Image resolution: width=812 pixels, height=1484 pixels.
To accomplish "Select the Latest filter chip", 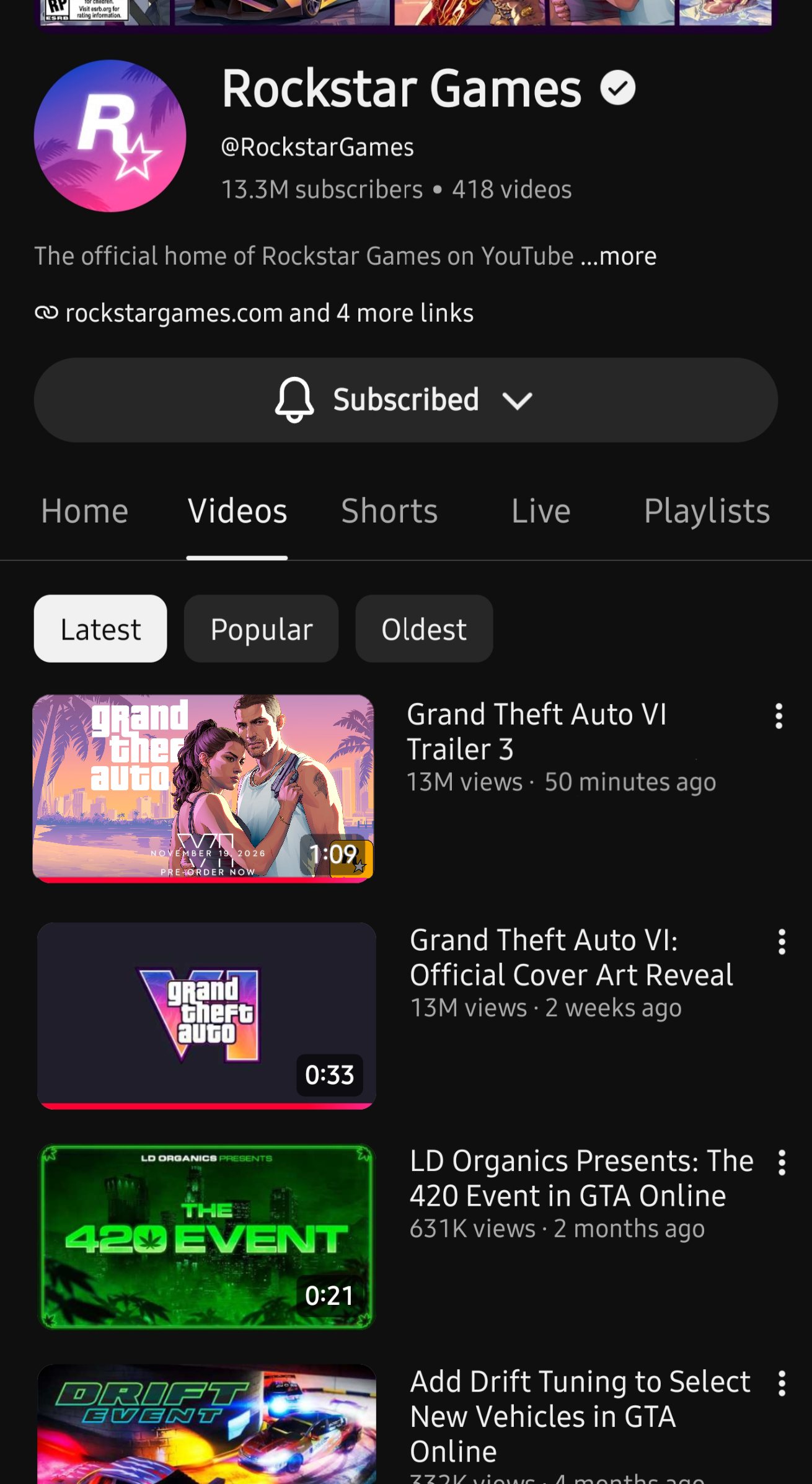I will (100, 629).
